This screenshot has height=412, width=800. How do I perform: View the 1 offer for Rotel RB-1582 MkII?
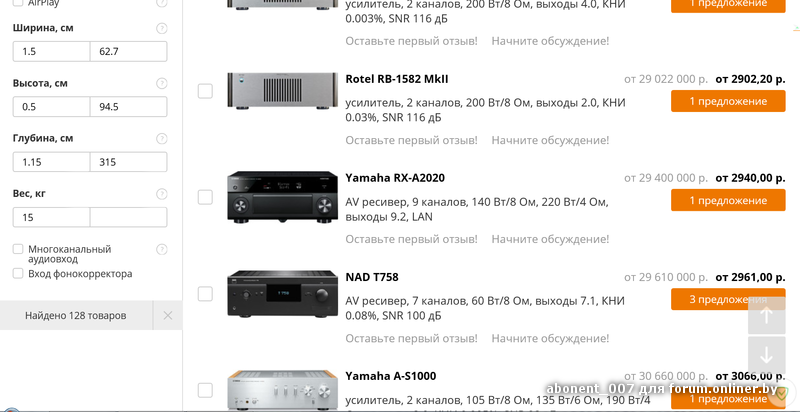coord(727,101)
